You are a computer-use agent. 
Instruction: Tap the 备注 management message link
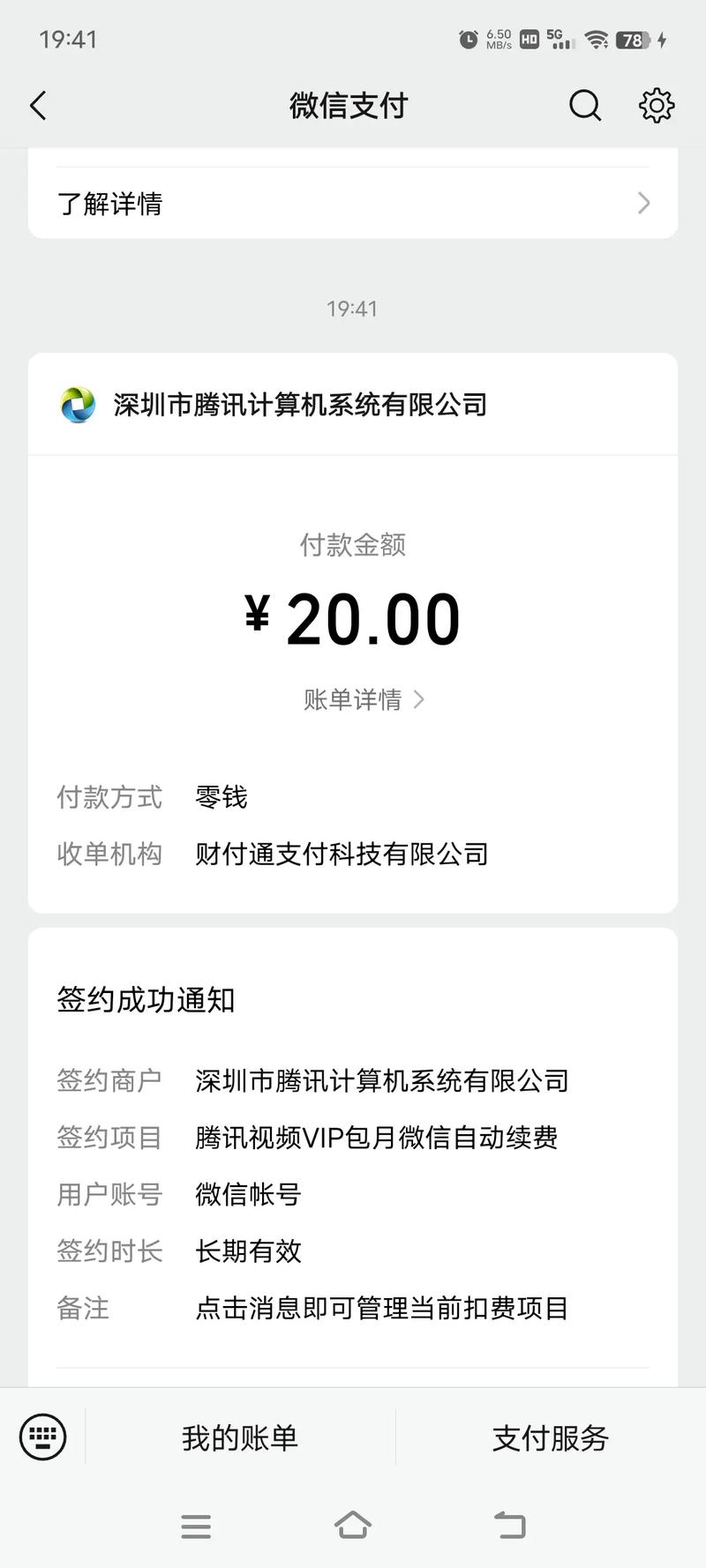[382, 1309]
